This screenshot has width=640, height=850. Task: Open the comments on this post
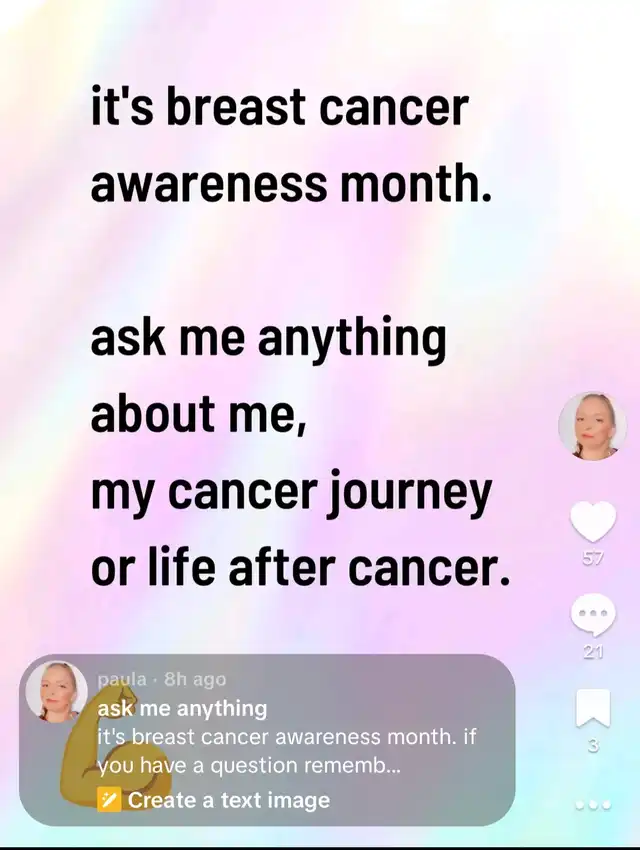click(593, 615)
